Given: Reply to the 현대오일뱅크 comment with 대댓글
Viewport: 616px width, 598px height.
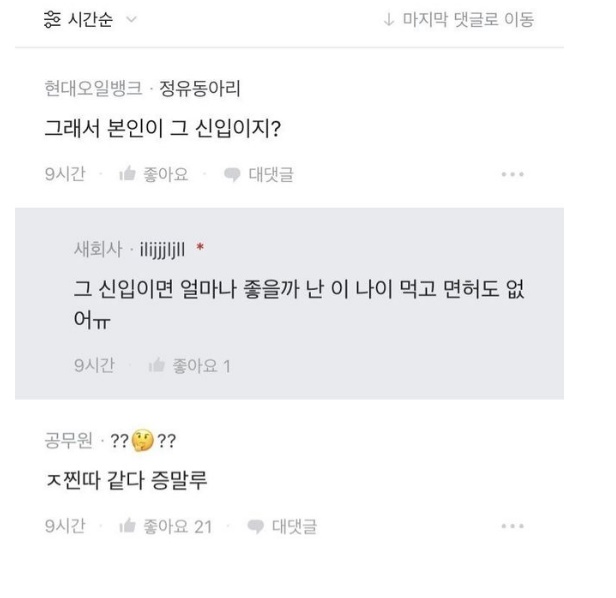Looking at the screenshot, I should (259, 176).
